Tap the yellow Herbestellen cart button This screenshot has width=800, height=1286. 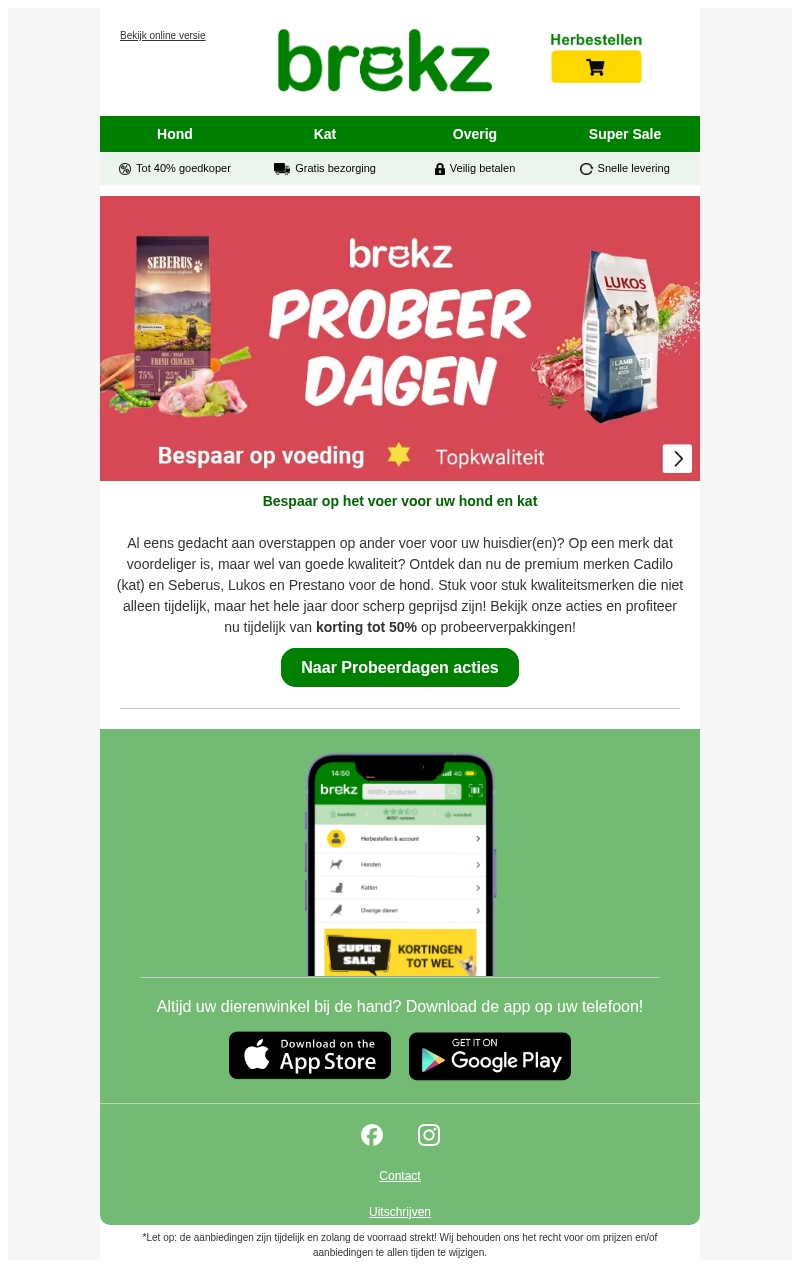pyautogui.click(x=596, y=67)
